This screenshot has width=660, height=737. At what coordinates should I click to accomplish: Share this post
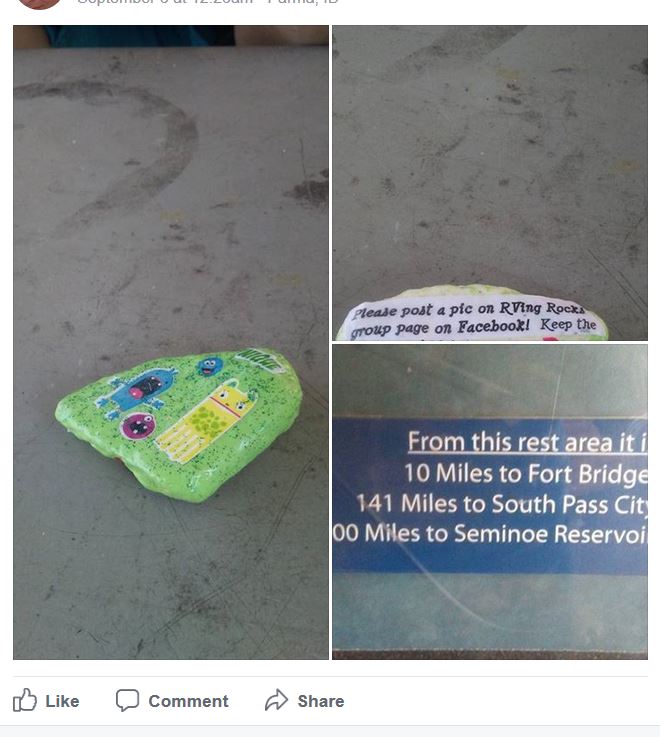[304, 701]
